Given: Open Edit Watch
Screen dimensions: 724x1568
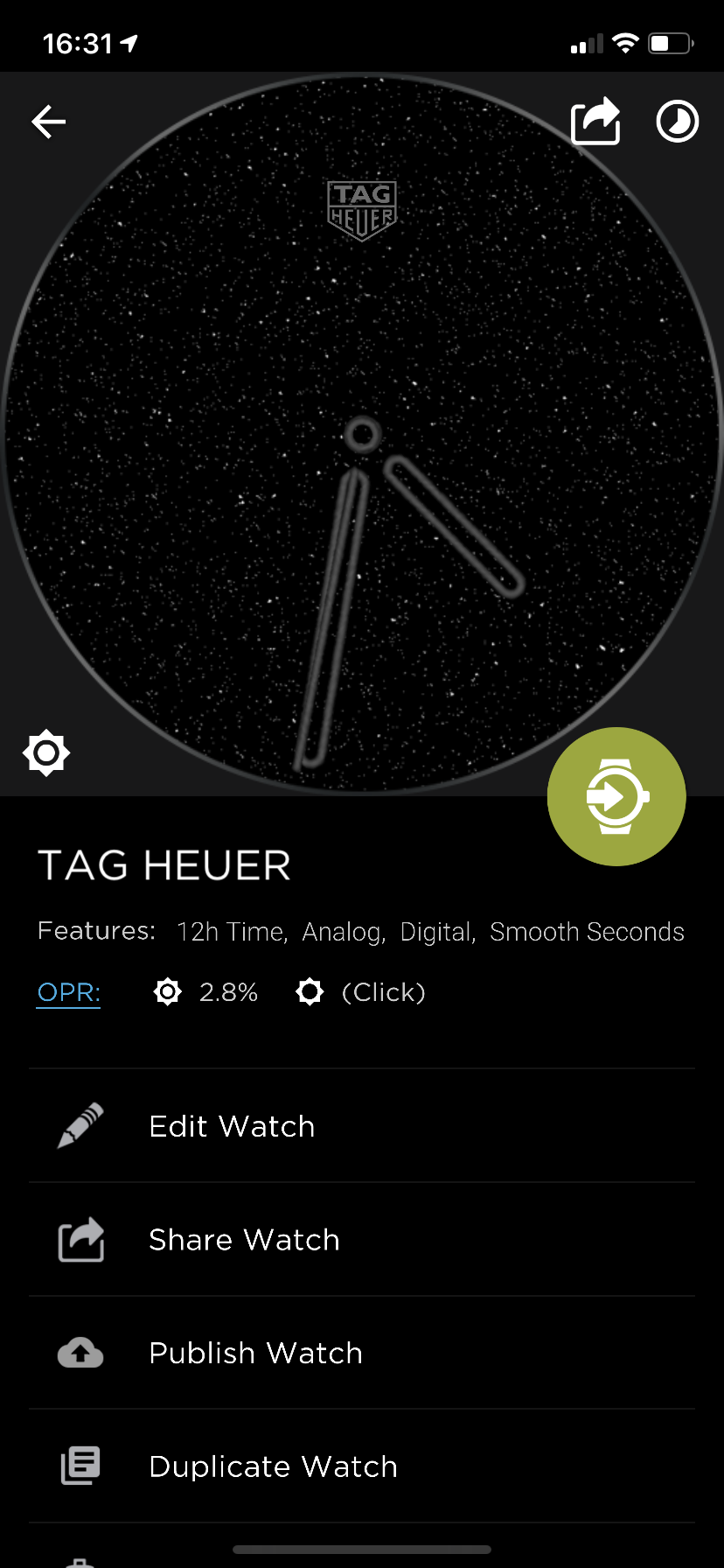Looking at the screenshot, I should (362, 1126).
